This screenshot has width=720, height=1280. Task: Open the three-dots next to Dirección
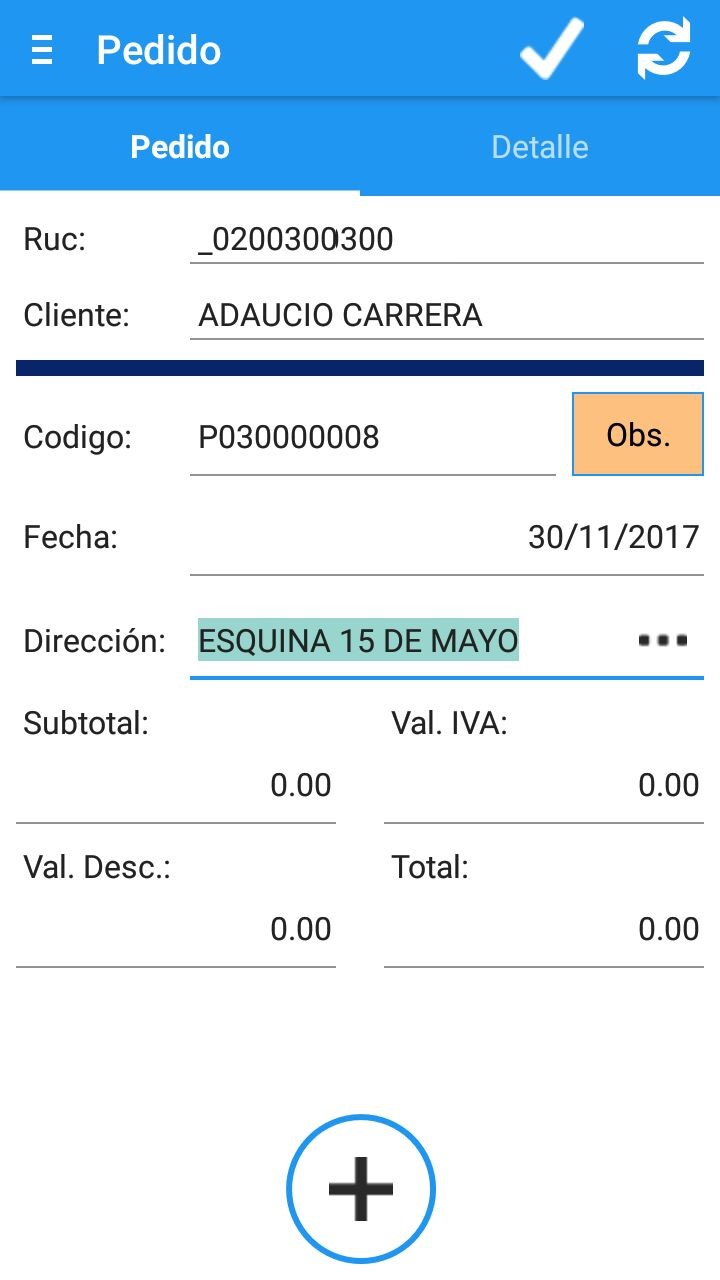[663, 640]
